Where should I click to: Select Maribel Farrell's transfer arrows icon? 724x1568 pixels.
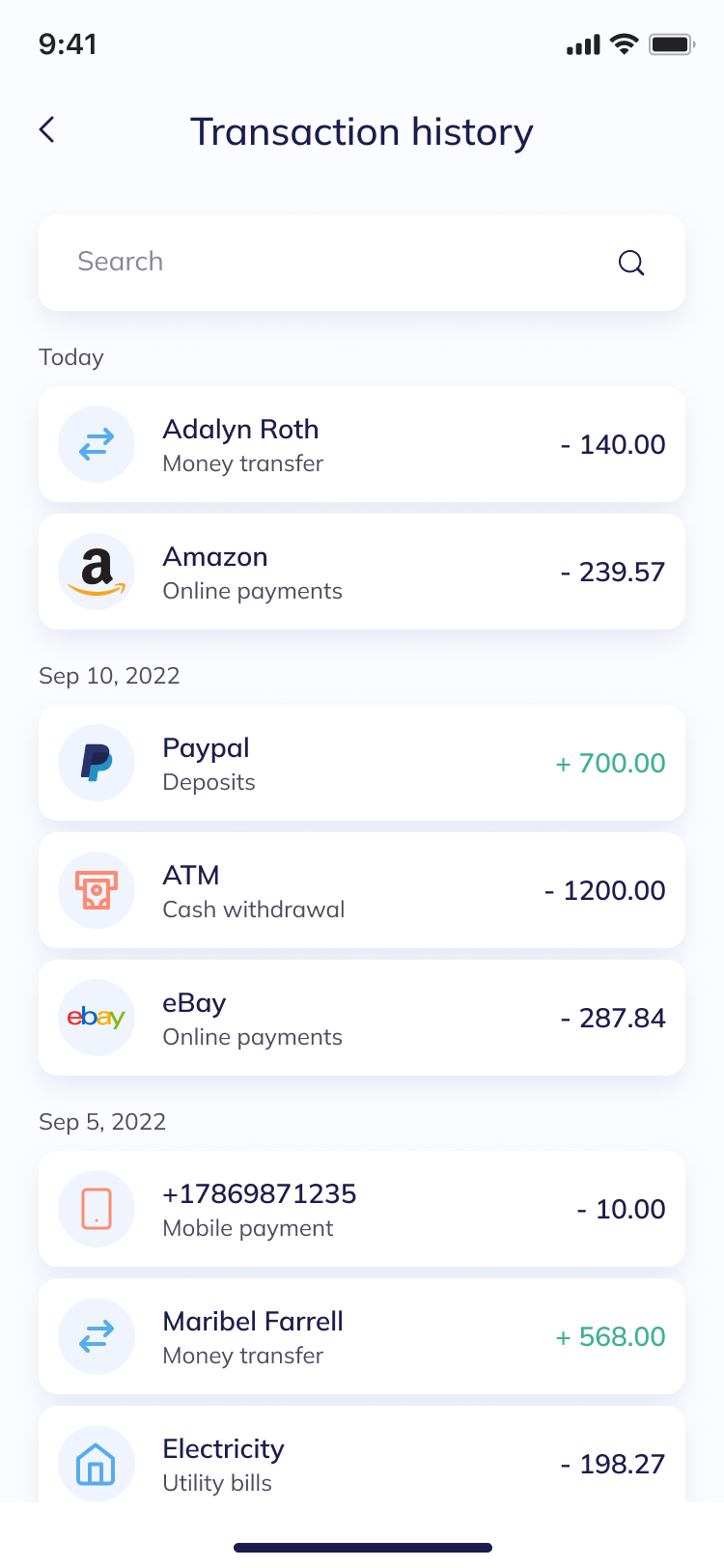[x=97, y=1336]
